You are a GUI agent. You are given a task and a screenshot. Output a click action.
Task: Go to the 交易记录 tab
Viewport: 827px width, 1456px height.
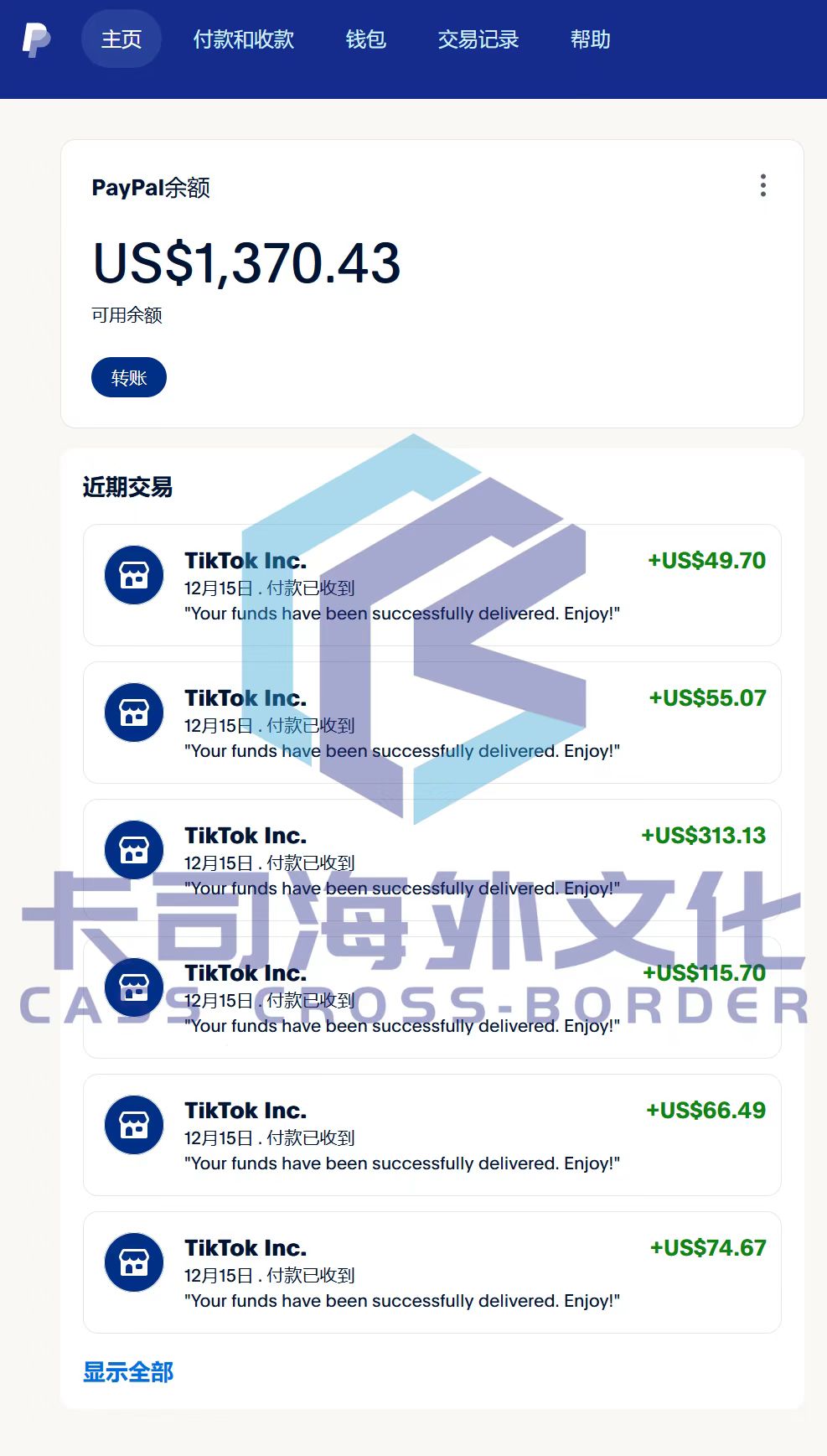pos(478,39)
